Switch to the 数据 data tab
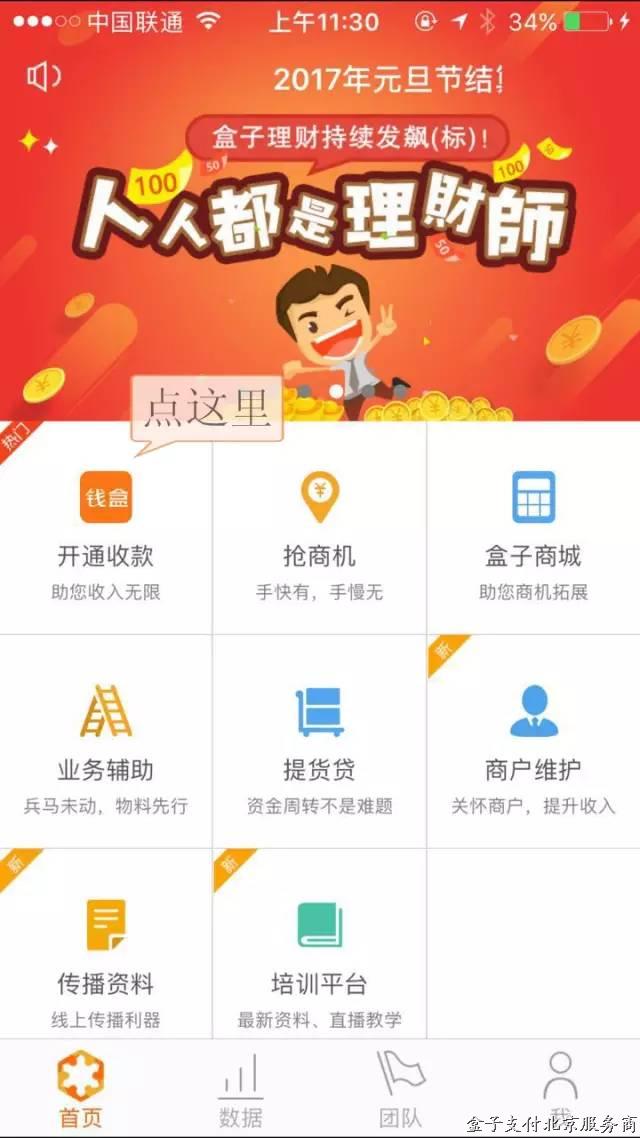Image resolution: width=640 pixels, height=1138 pixels. point(240,1089)
